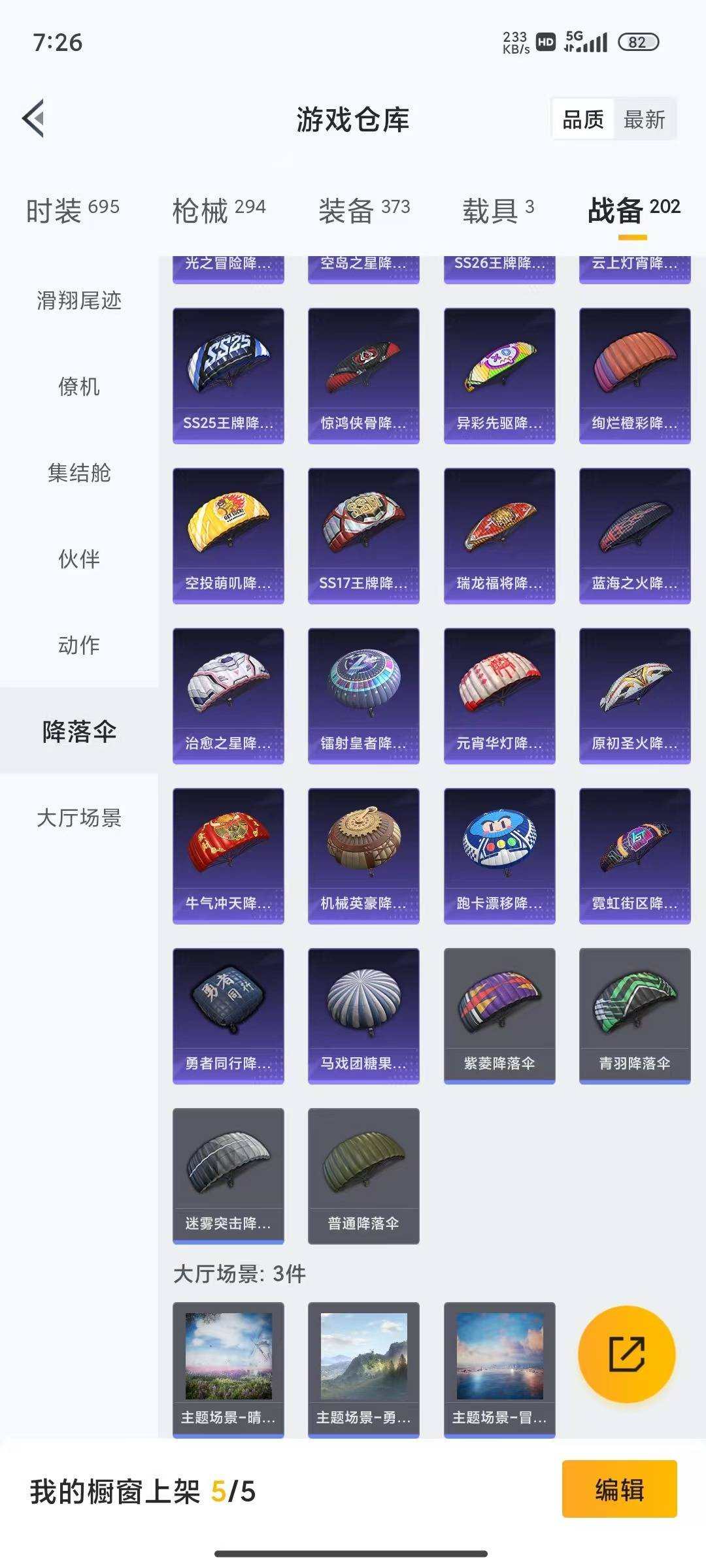Switch sorting to 最新
This screenshot has width=706, height=1568.
tap(645, 119)
